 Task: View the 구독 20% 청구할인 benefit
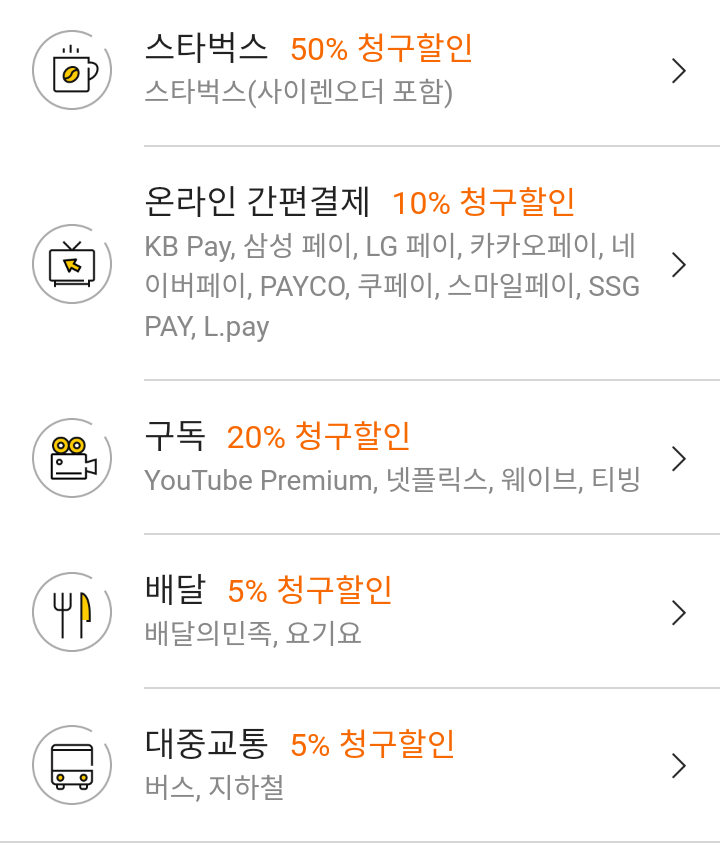tap(360, 457)
